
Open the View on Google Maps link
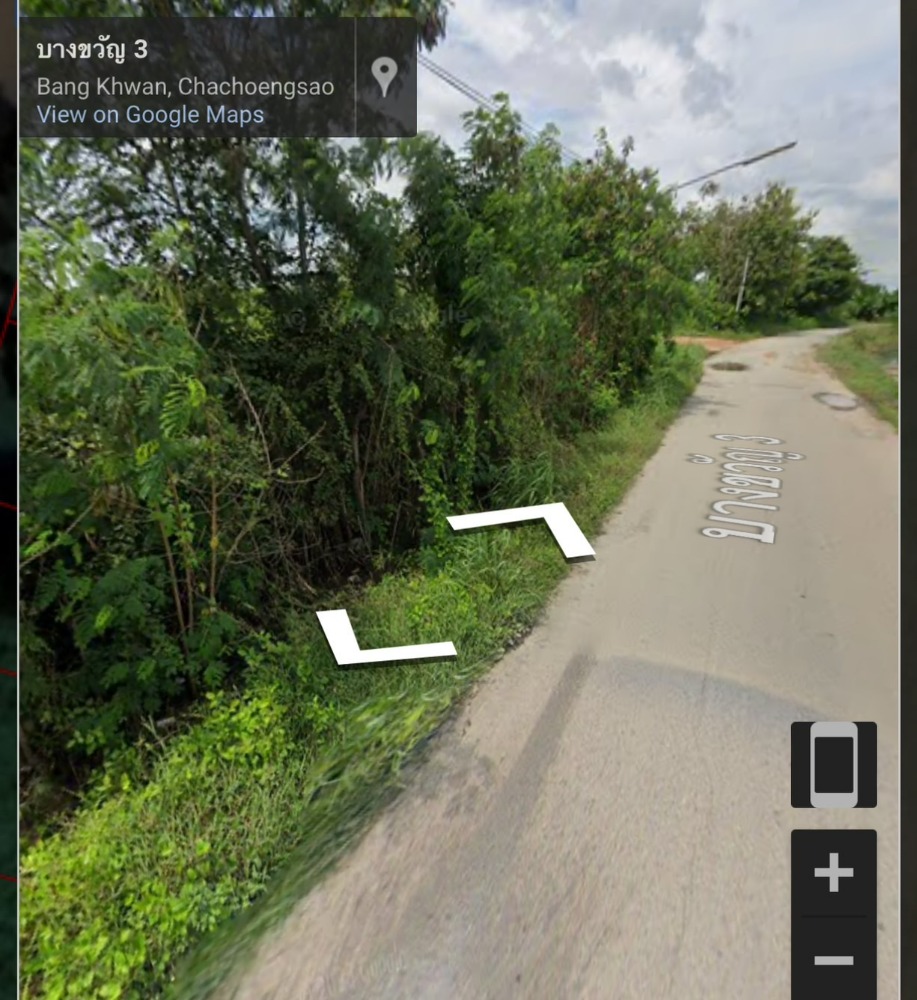(151, 115)
